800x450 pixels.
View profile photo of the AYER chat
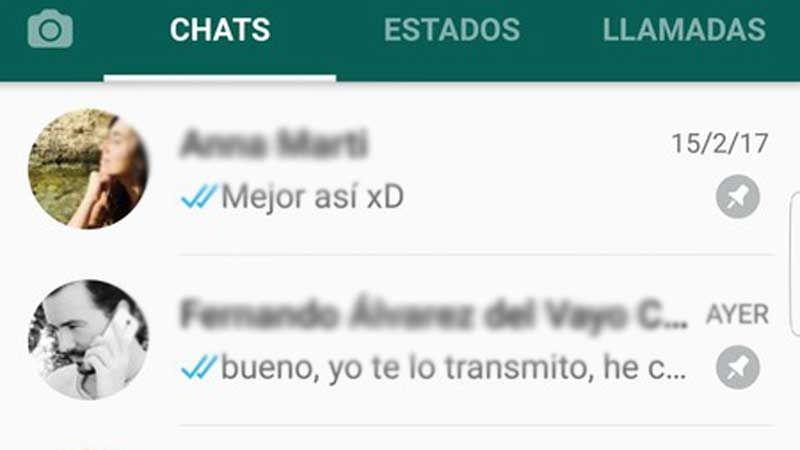tap(88, 340)
